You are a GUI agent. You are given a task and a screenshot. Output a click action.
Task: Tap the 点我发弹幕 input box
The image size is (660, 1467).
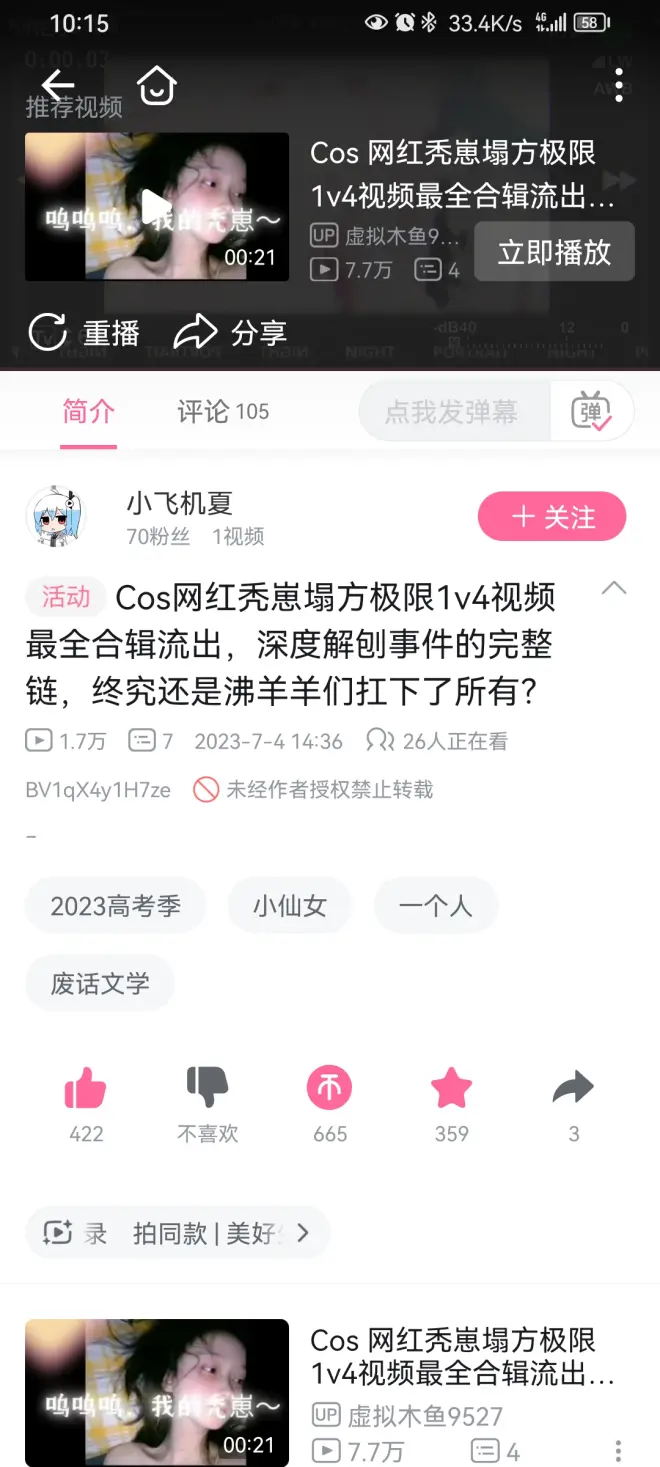tap(453, 411)
